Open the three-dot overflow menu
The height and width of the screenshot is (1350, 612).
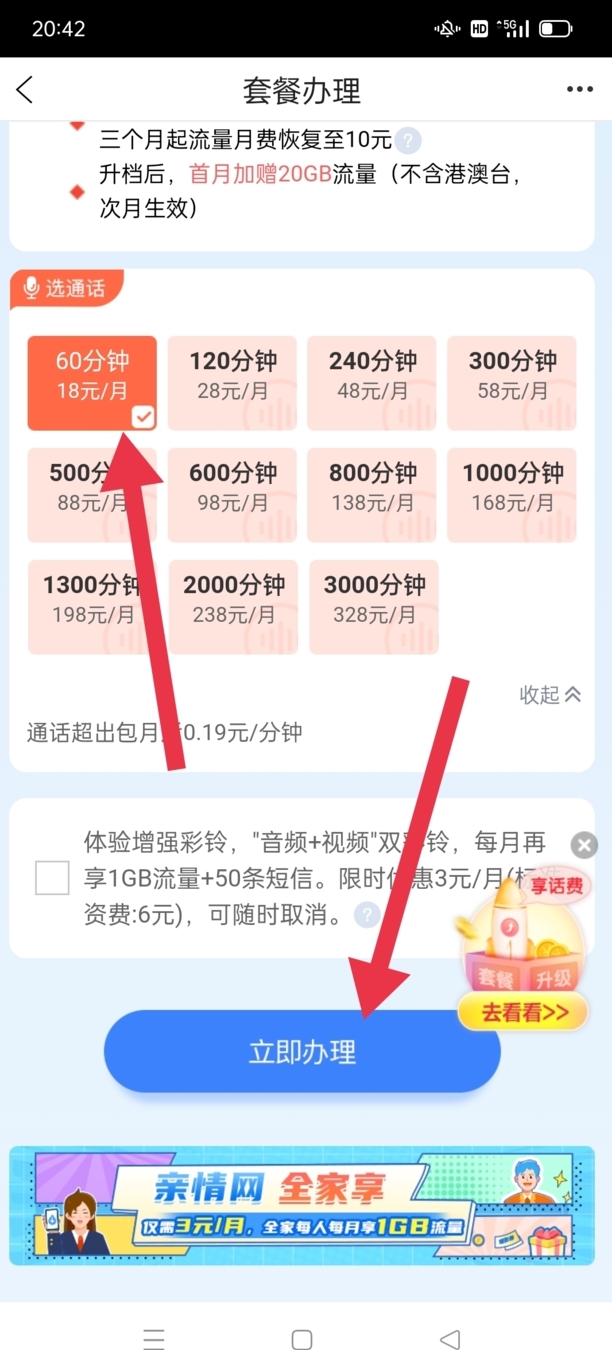click(580, 90)
